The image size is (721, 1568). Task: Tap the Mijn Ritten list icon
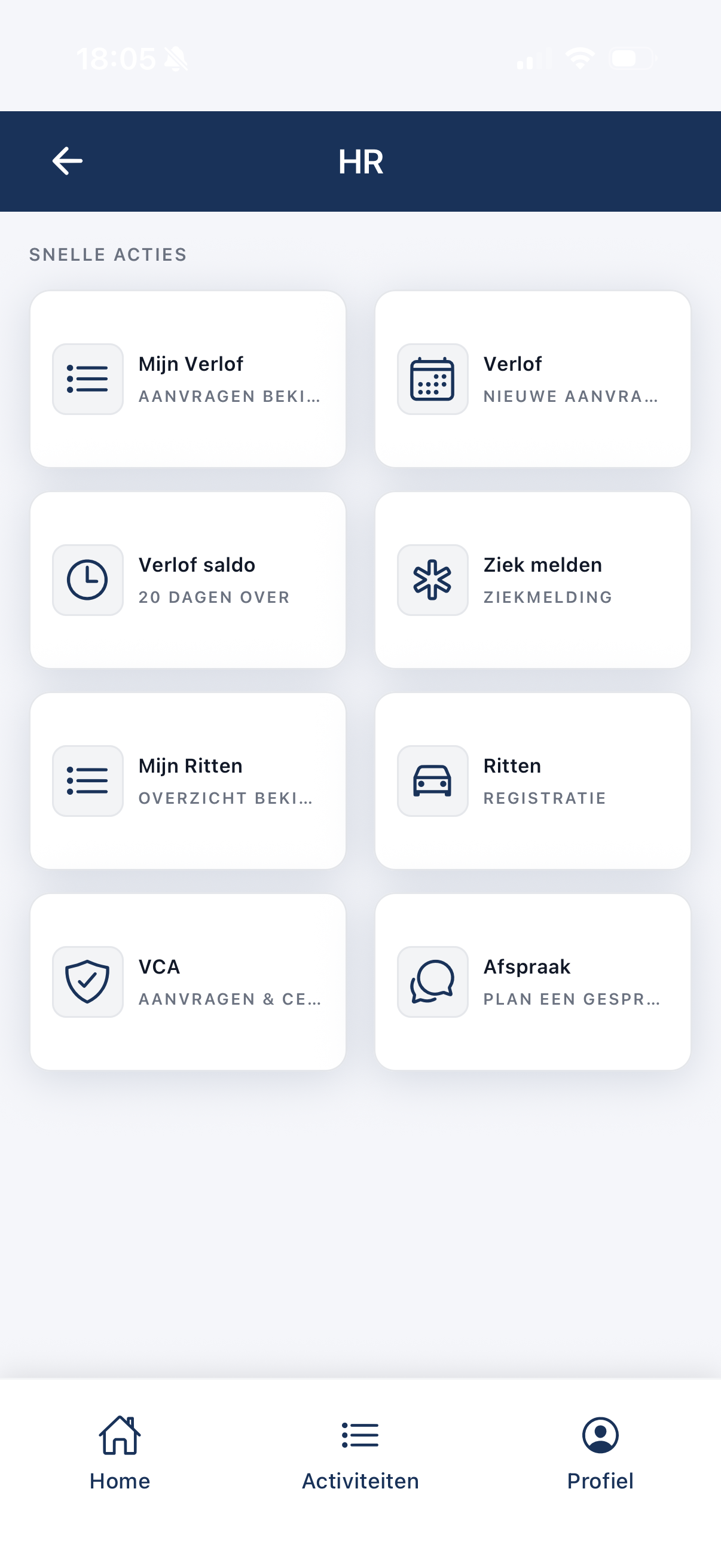(88, 780)
